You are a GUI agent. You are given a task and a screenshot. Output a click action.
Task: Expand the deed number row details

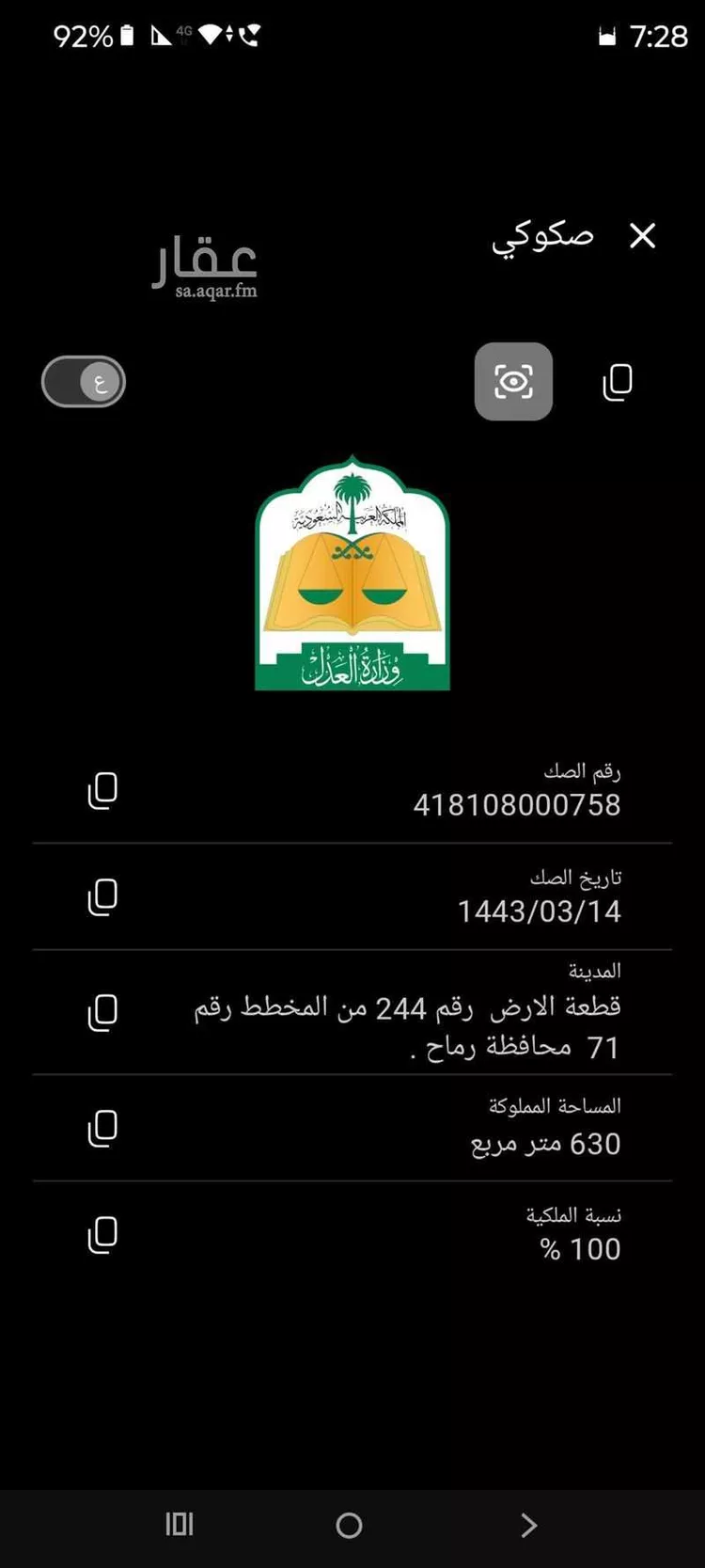point(517,788)
